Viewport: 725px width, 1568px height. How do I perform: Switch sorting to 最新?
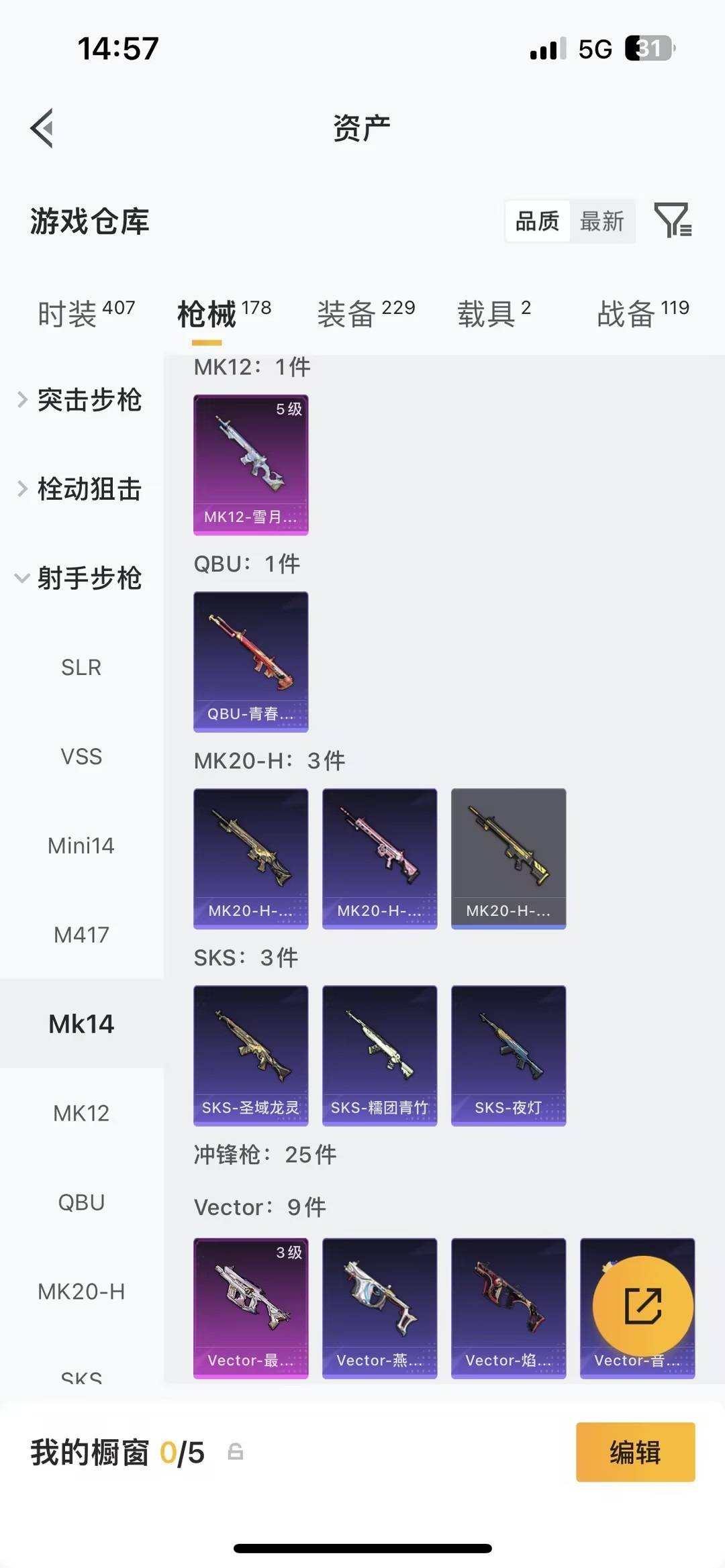602,221
